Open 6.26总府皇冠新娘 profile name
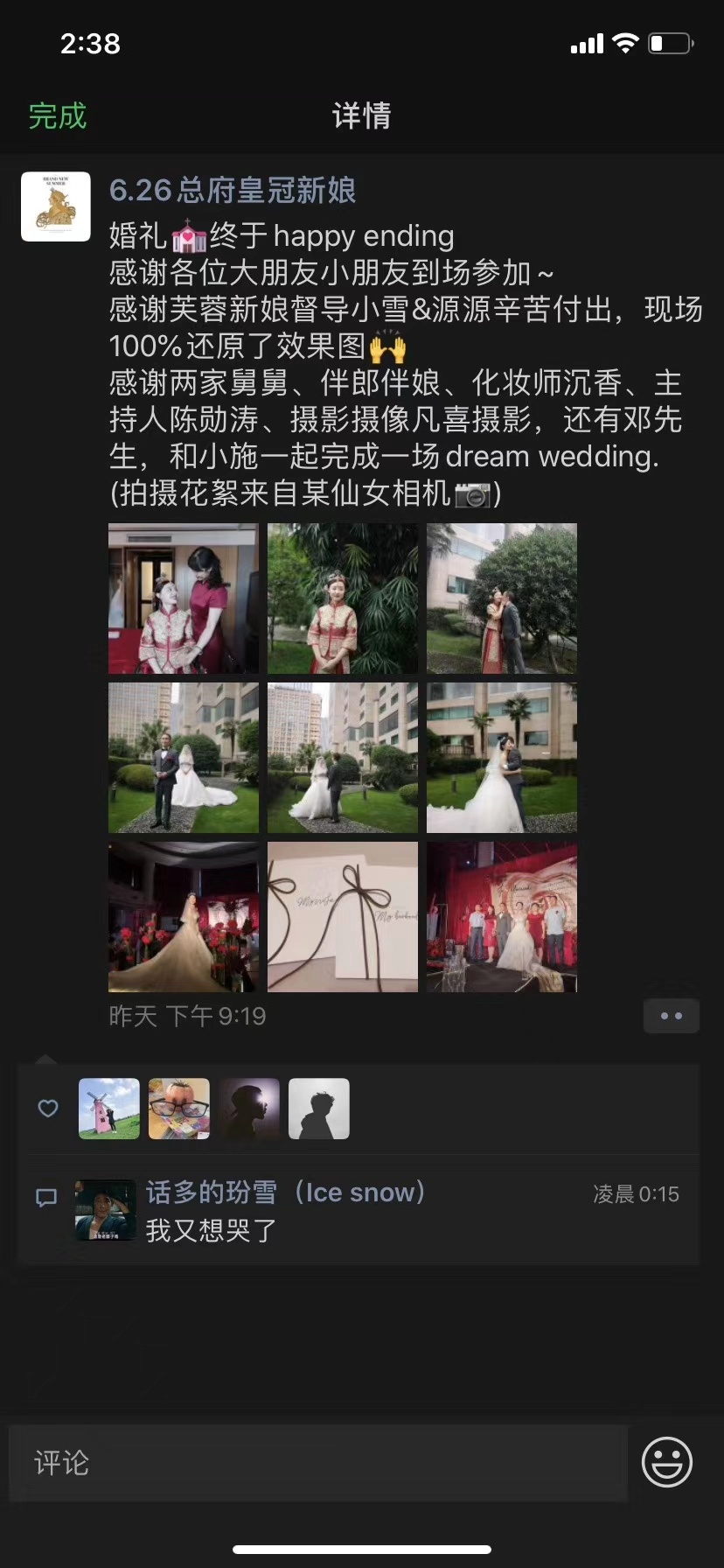 click(x=233, y=190)
